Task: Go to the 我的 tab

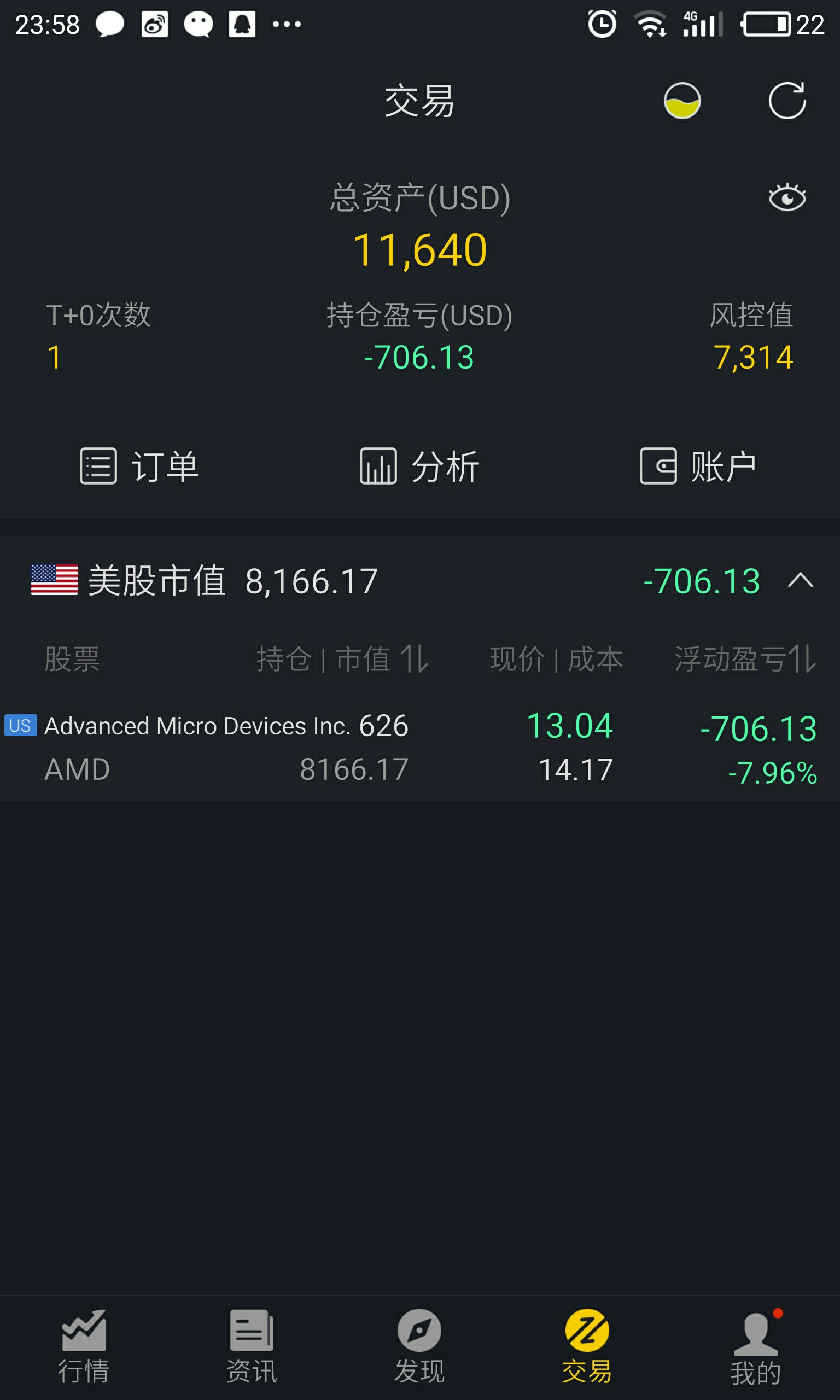Action: [755, 1346]
